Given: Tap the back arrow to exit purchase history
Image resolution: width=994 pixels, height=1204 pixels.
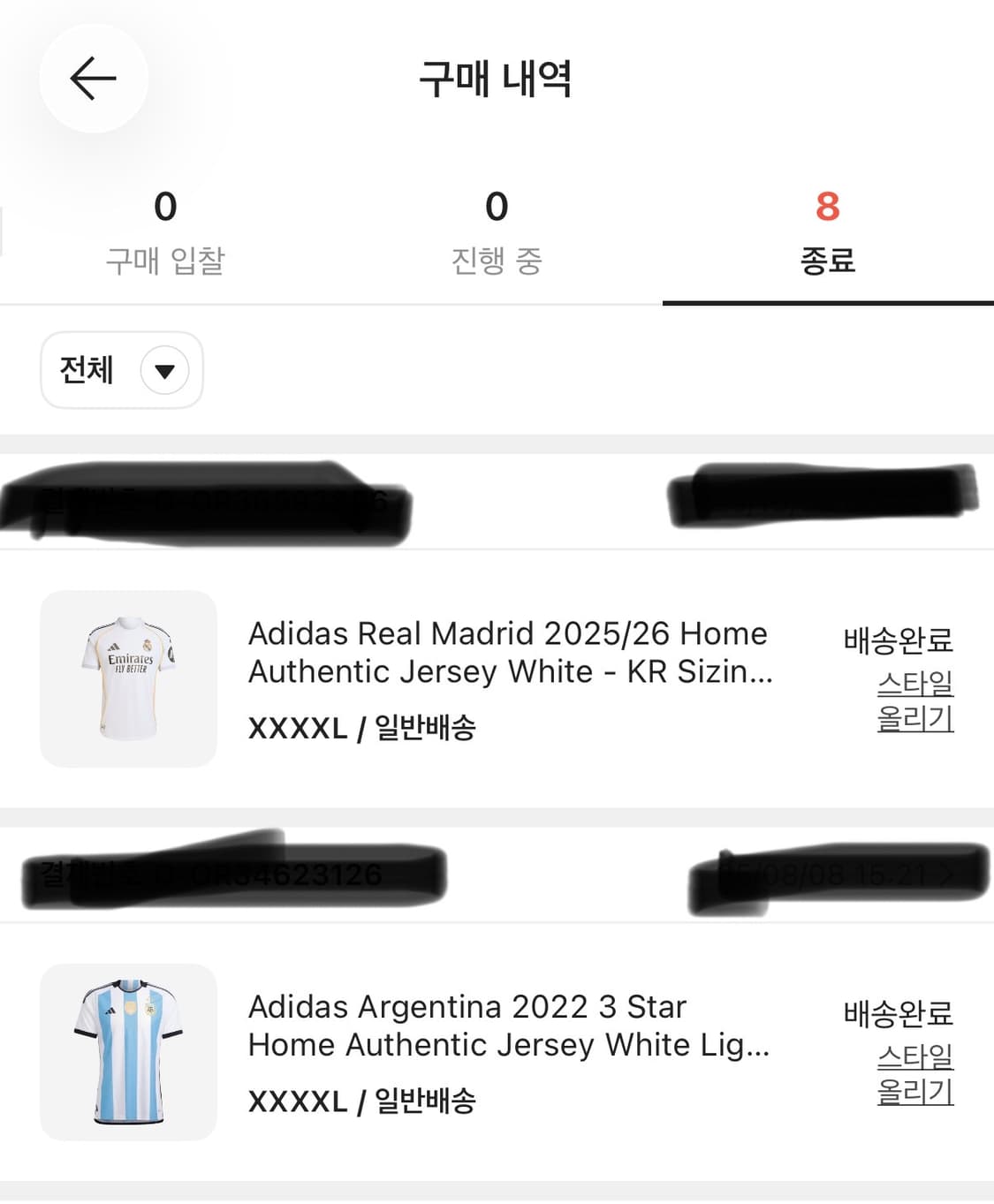Looking at the screenshot, I should (x=93, y=79).
